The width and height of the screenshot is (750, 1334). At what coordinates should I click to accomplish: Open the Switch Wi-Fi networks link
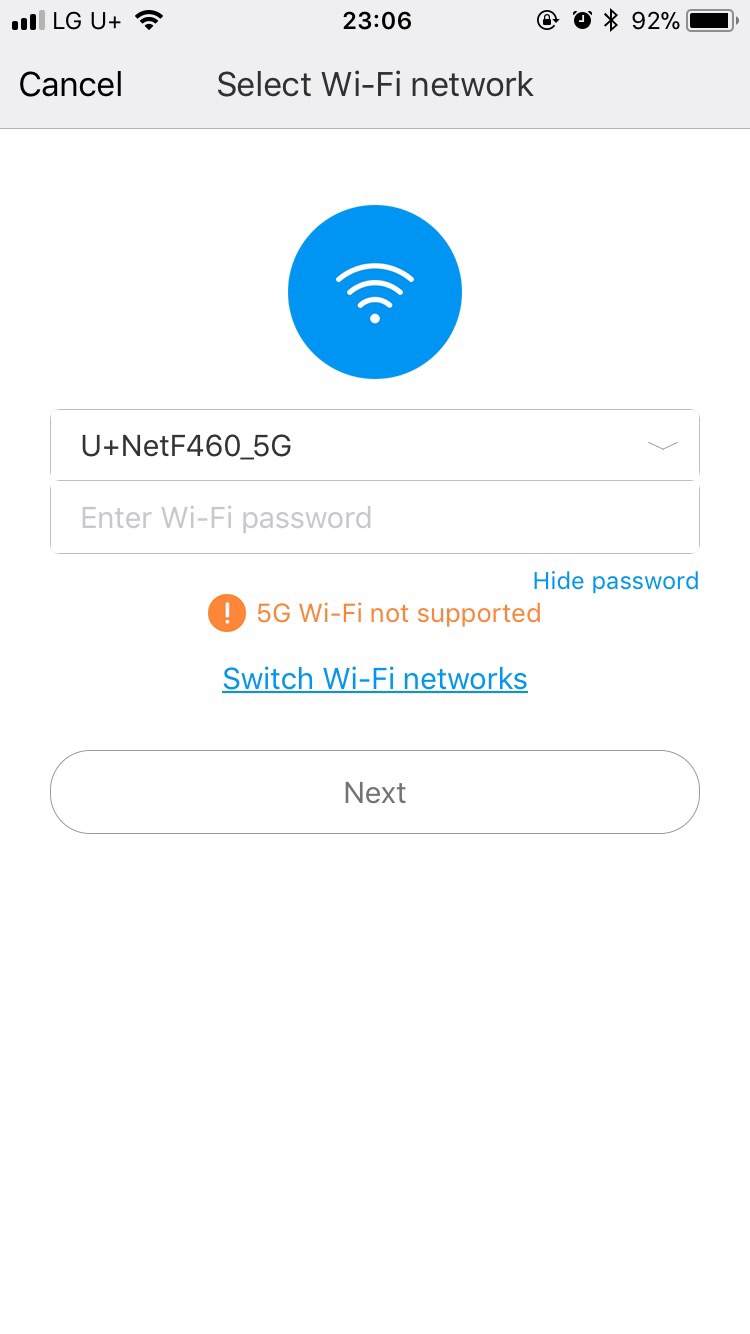click(x=375, y=679)
